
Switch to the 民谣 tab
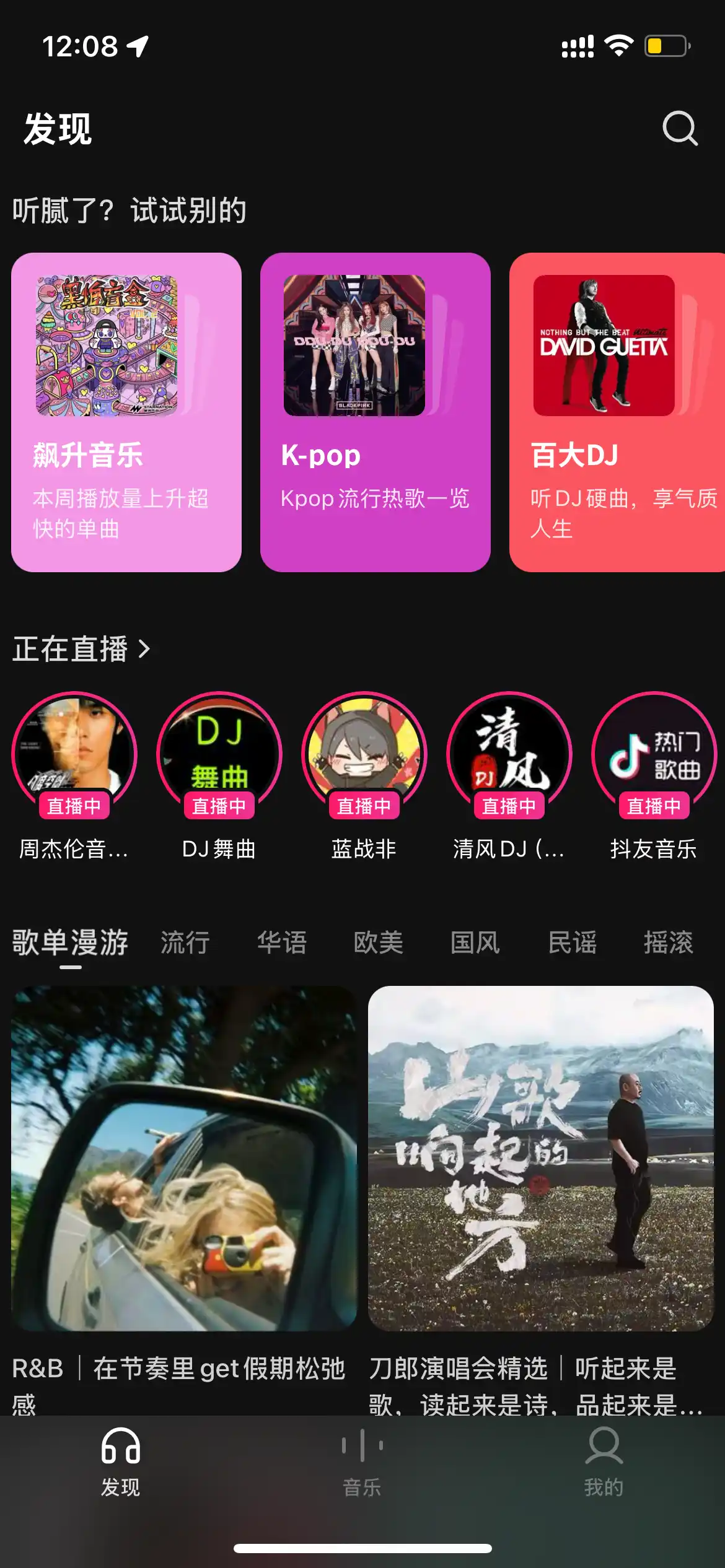(x=571, y=943)
